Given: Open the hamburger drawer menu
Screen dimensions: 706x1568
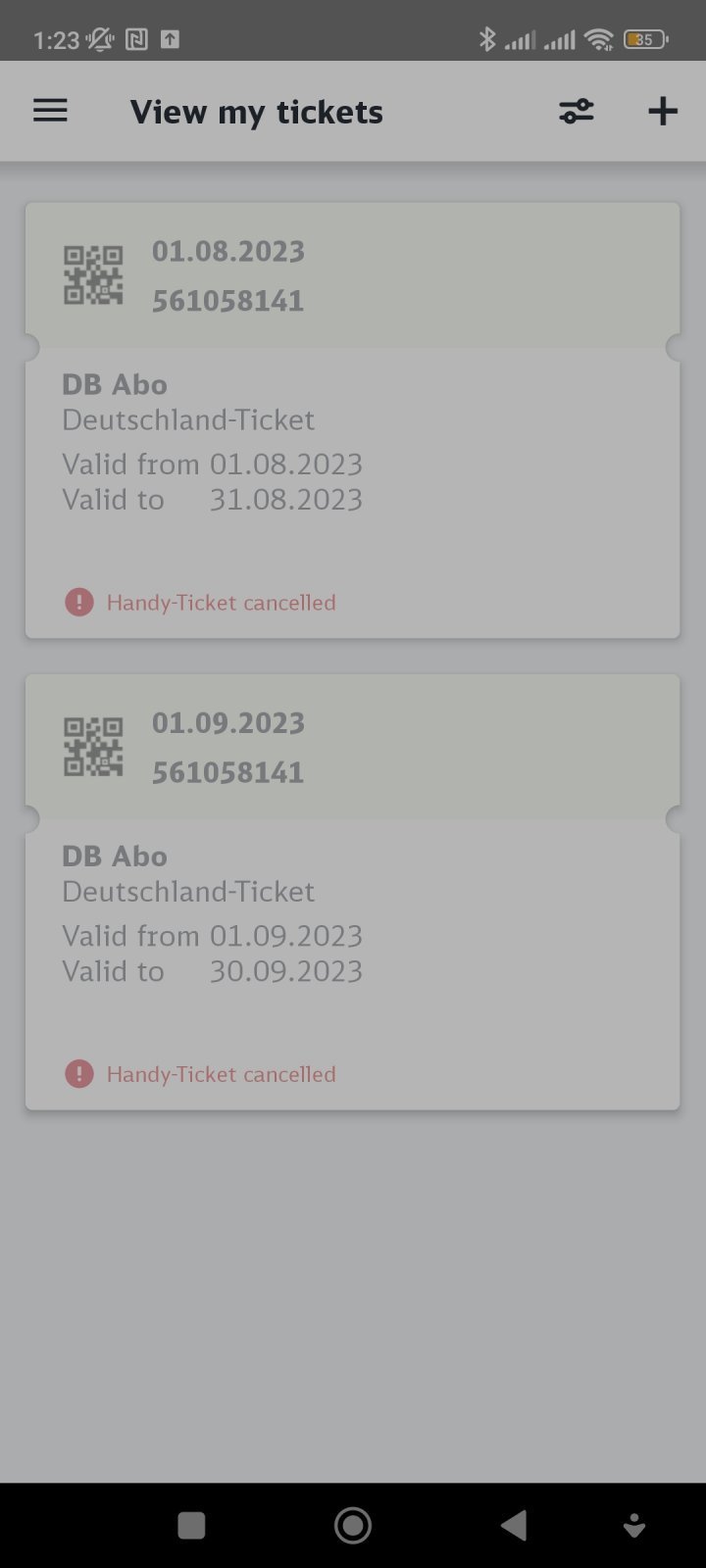Looking at the screenshot, I should tap(50, 111).
